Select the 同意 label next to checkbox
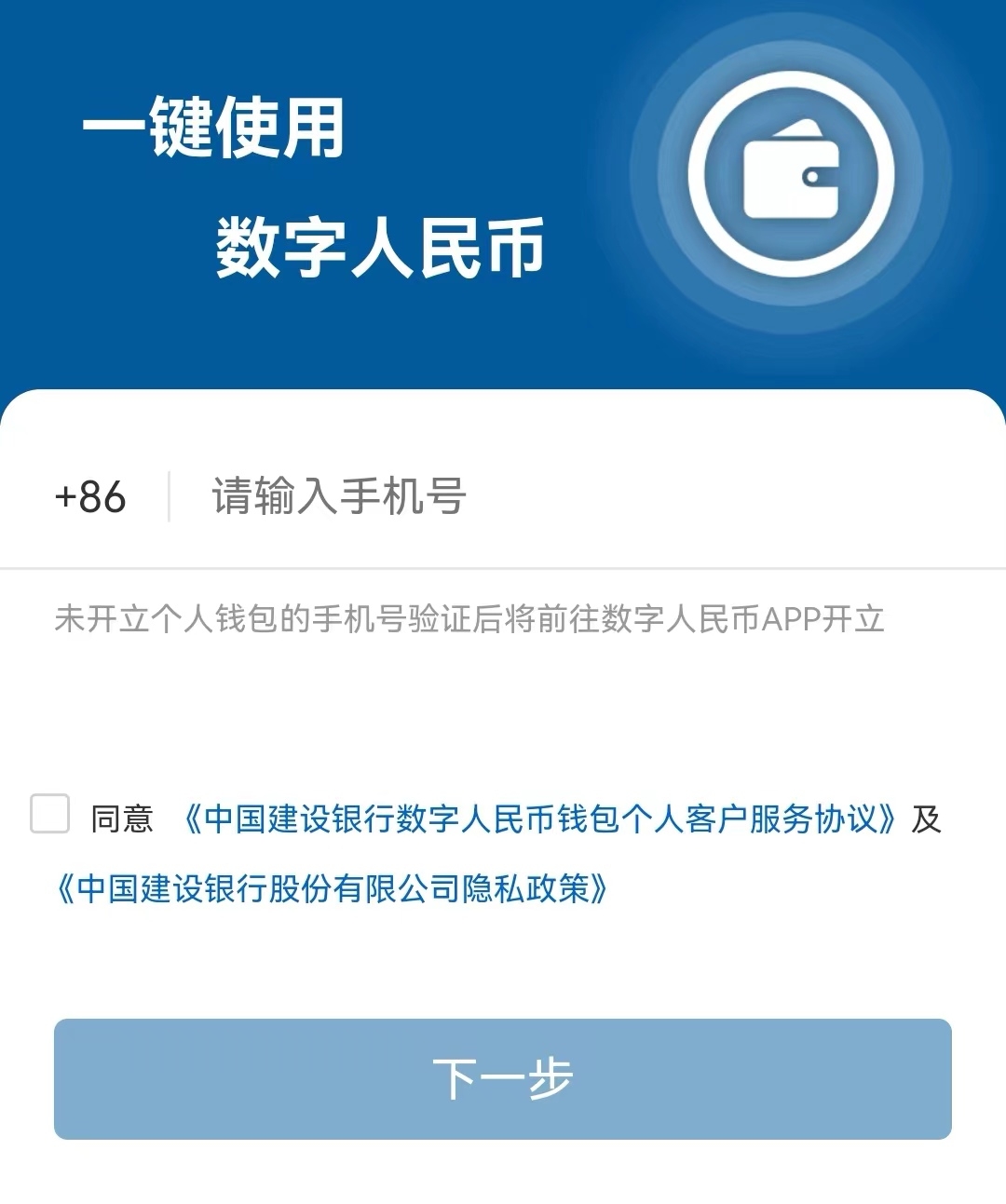The height and width of the screenshot is (1204, 1006). [x=122, y=816]
